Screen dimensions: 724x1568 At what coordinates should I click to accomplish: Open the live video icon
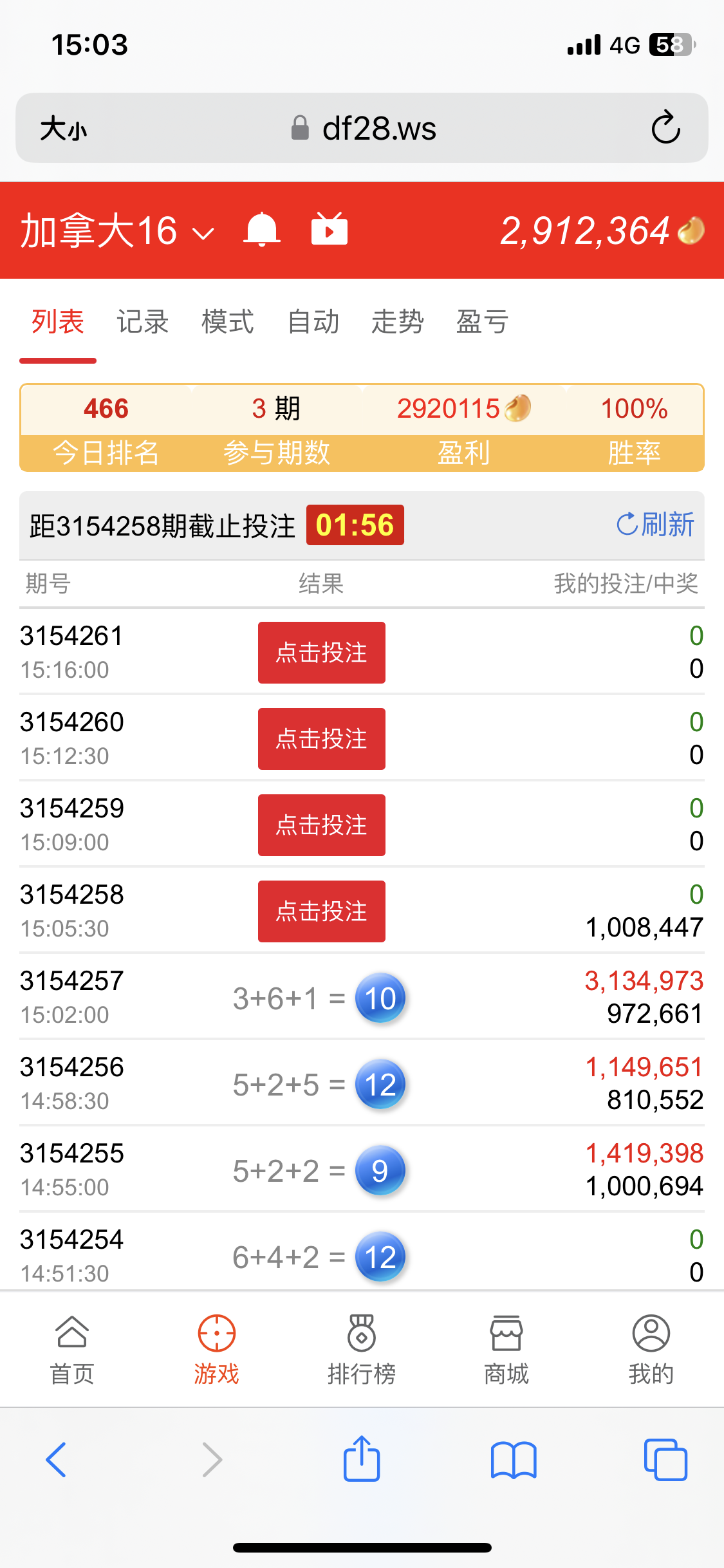click(329, 230)
